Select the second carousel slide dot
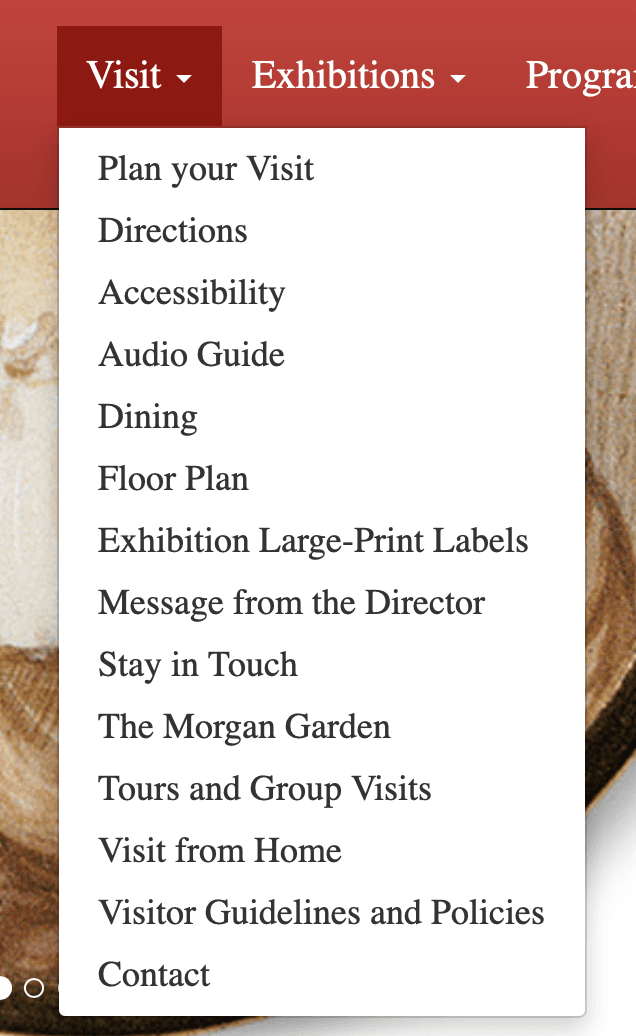Screen dimensions: 636x1036 [34, 988]
